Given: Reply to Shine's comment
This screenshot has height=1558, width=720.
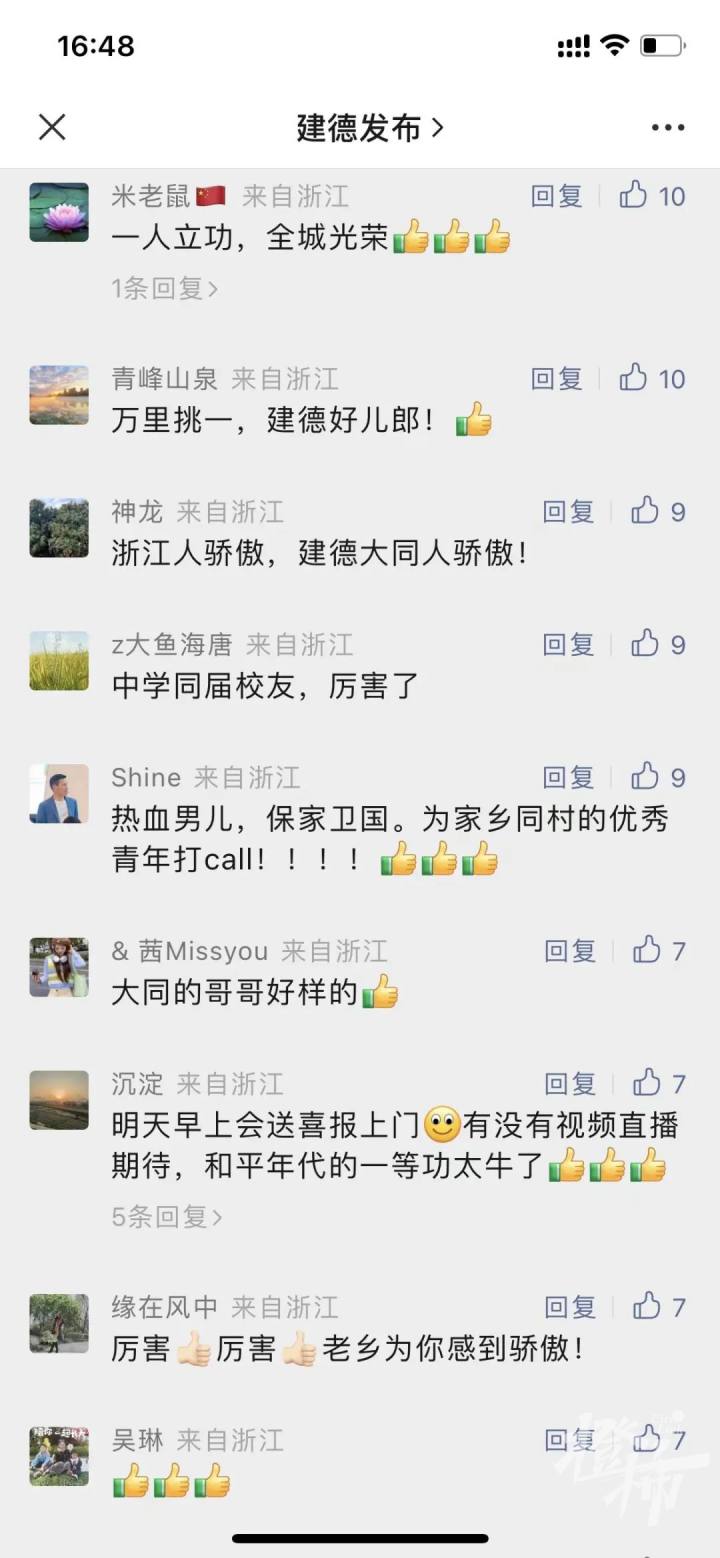Looking at the screenshot, I should (x=569, y=777).
